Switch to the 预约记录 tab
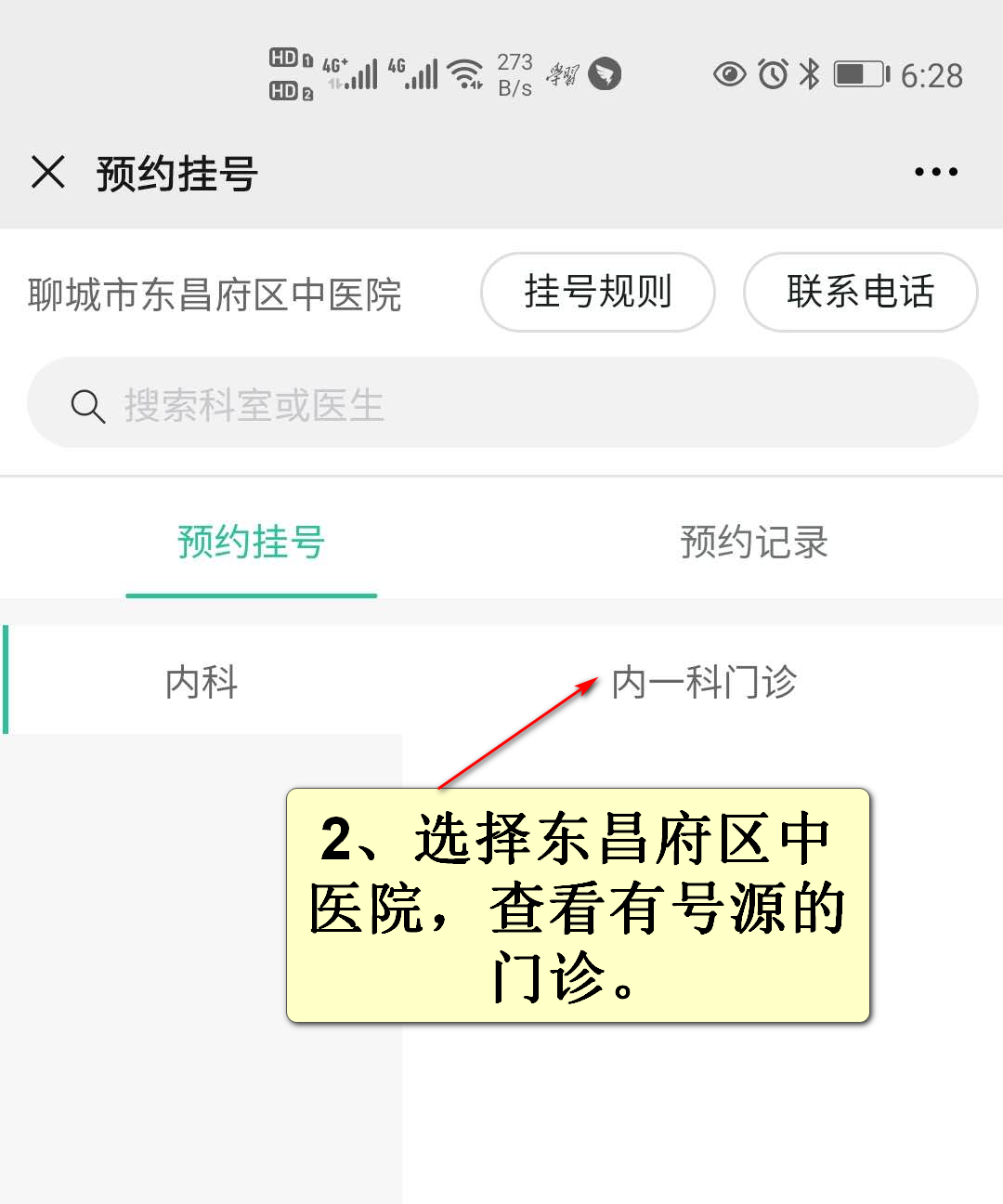Screen dimensions: 1003x1204 click(x=753, y=543)
